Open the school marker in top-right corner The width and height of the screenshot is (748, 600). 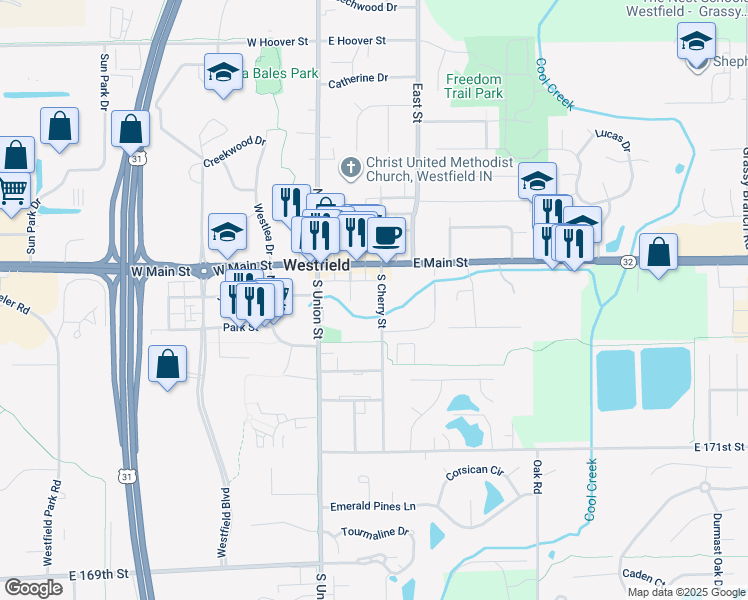(696, 42)
